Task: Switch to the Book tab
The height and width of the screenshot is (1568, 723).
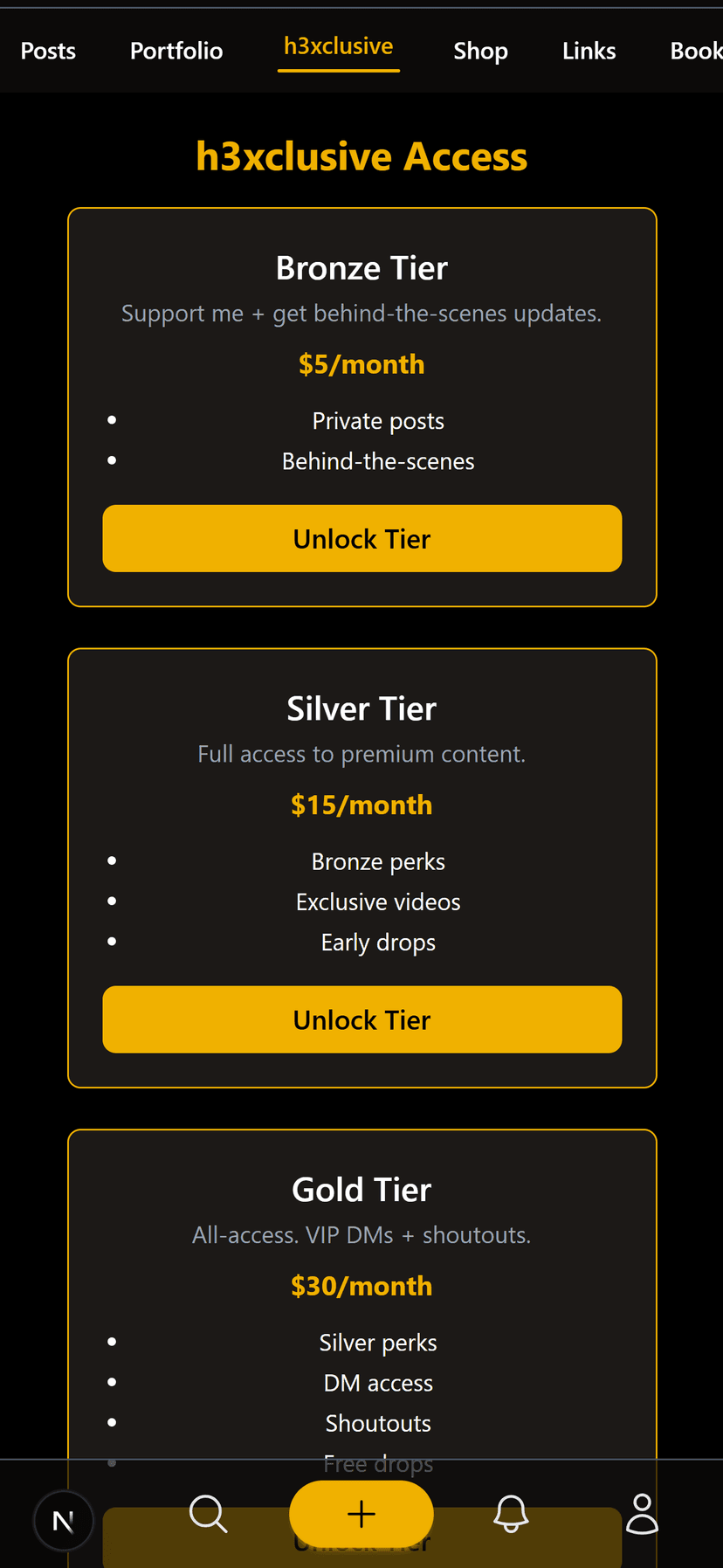Action: pyautogui.click(x=695, y=51)
